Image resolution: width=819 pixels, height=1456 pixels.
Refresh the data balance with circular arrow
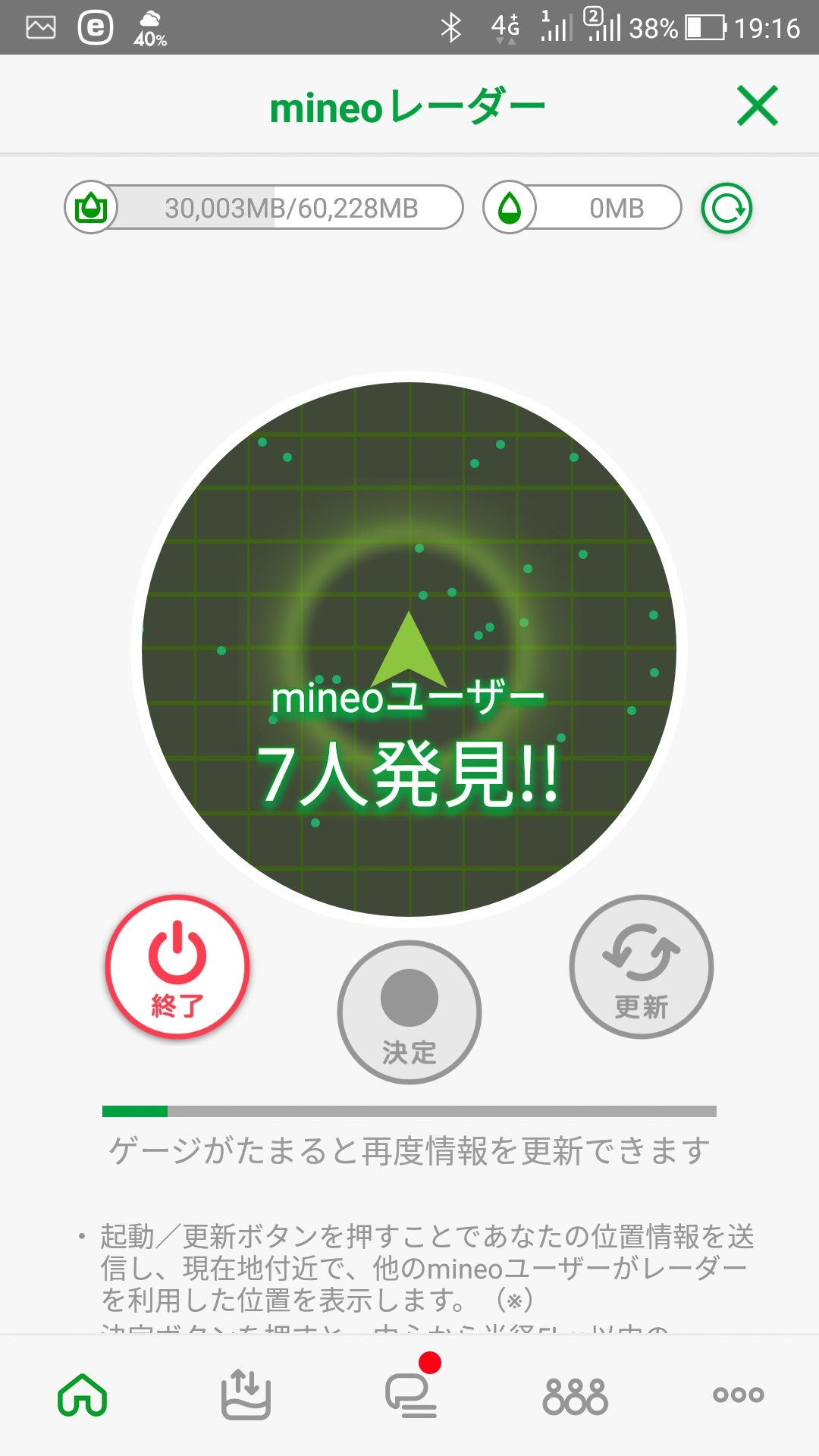point(726,209)
